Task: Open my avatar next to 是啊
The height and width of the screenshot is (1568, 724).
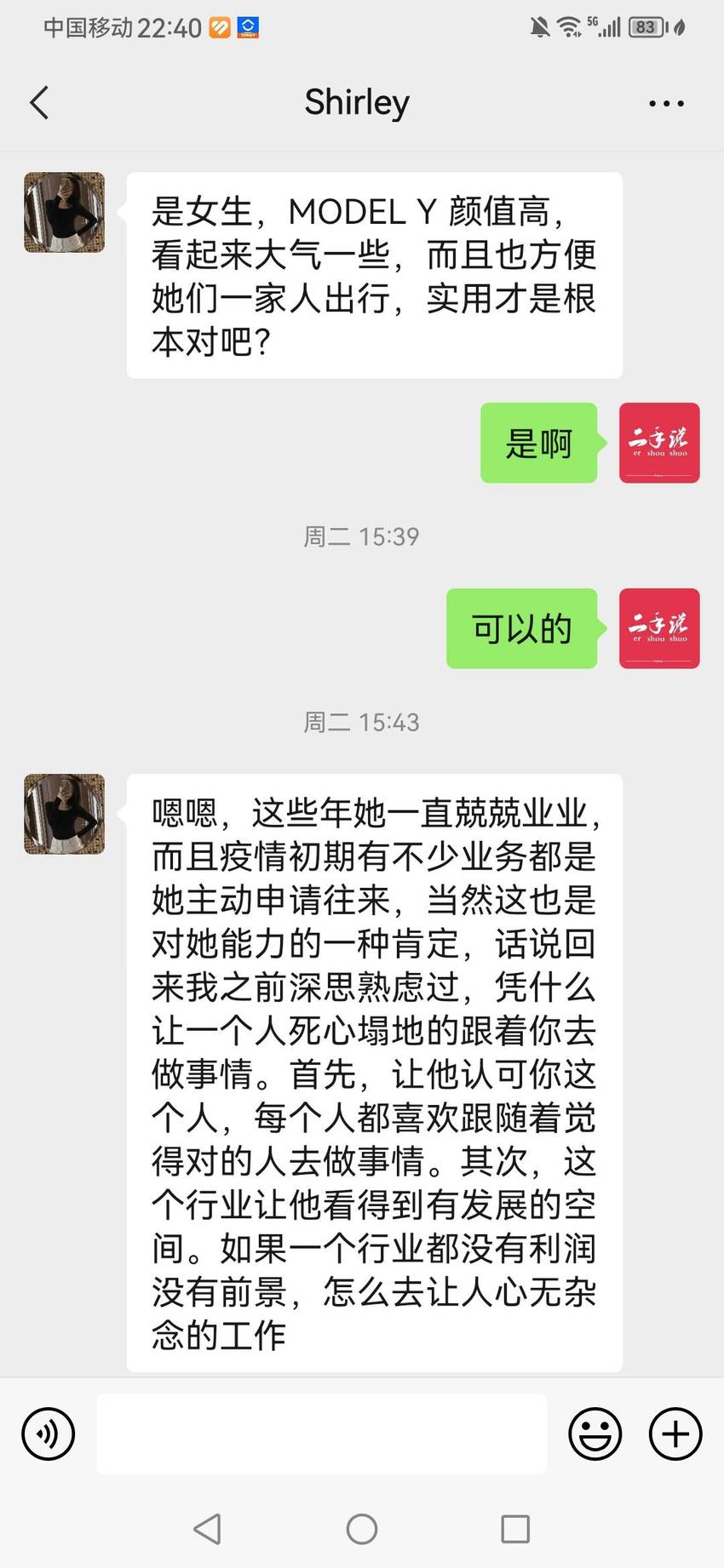Action: coord(659,443)
